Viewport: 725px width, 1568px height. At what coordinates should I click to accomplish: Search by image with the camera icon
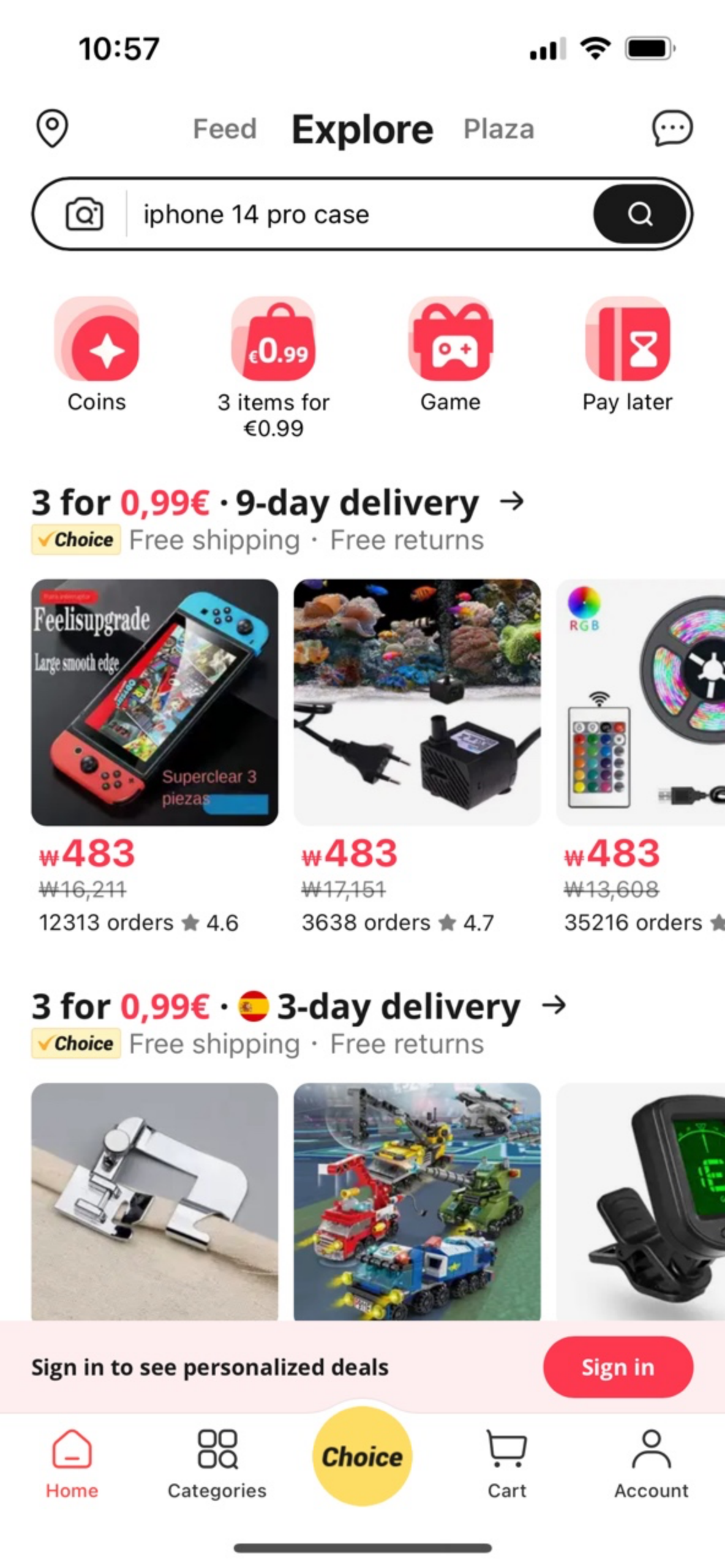coord(84,214)
